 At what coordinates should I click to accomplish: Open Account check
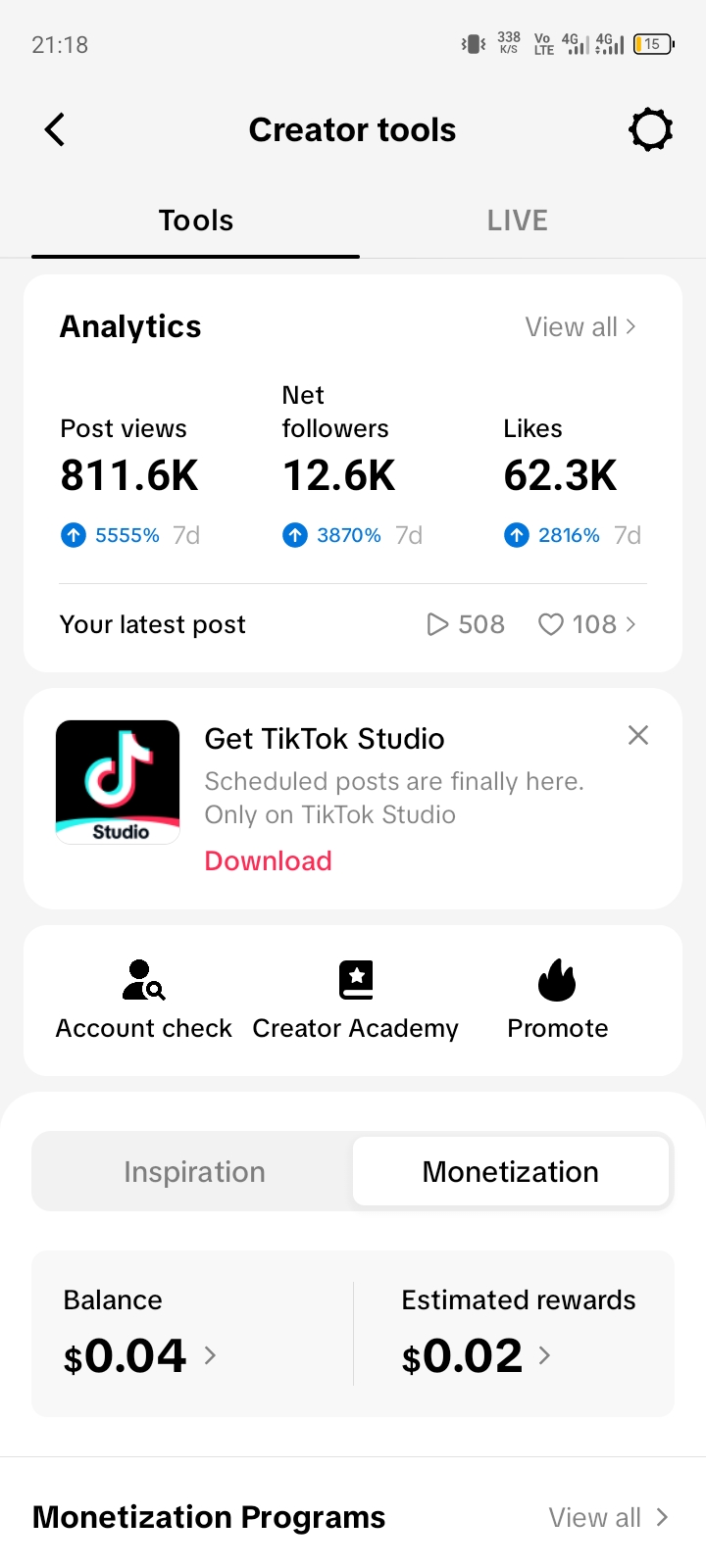coord(143,1001)
